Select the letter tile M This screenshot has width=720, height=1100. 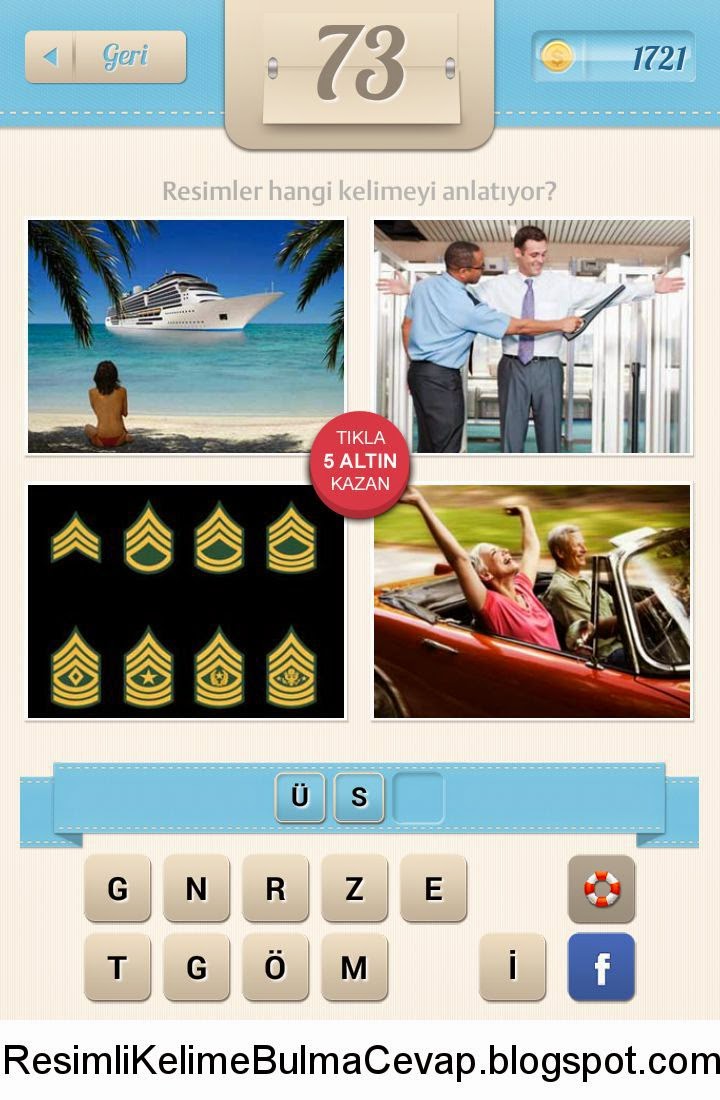(354, 967)
